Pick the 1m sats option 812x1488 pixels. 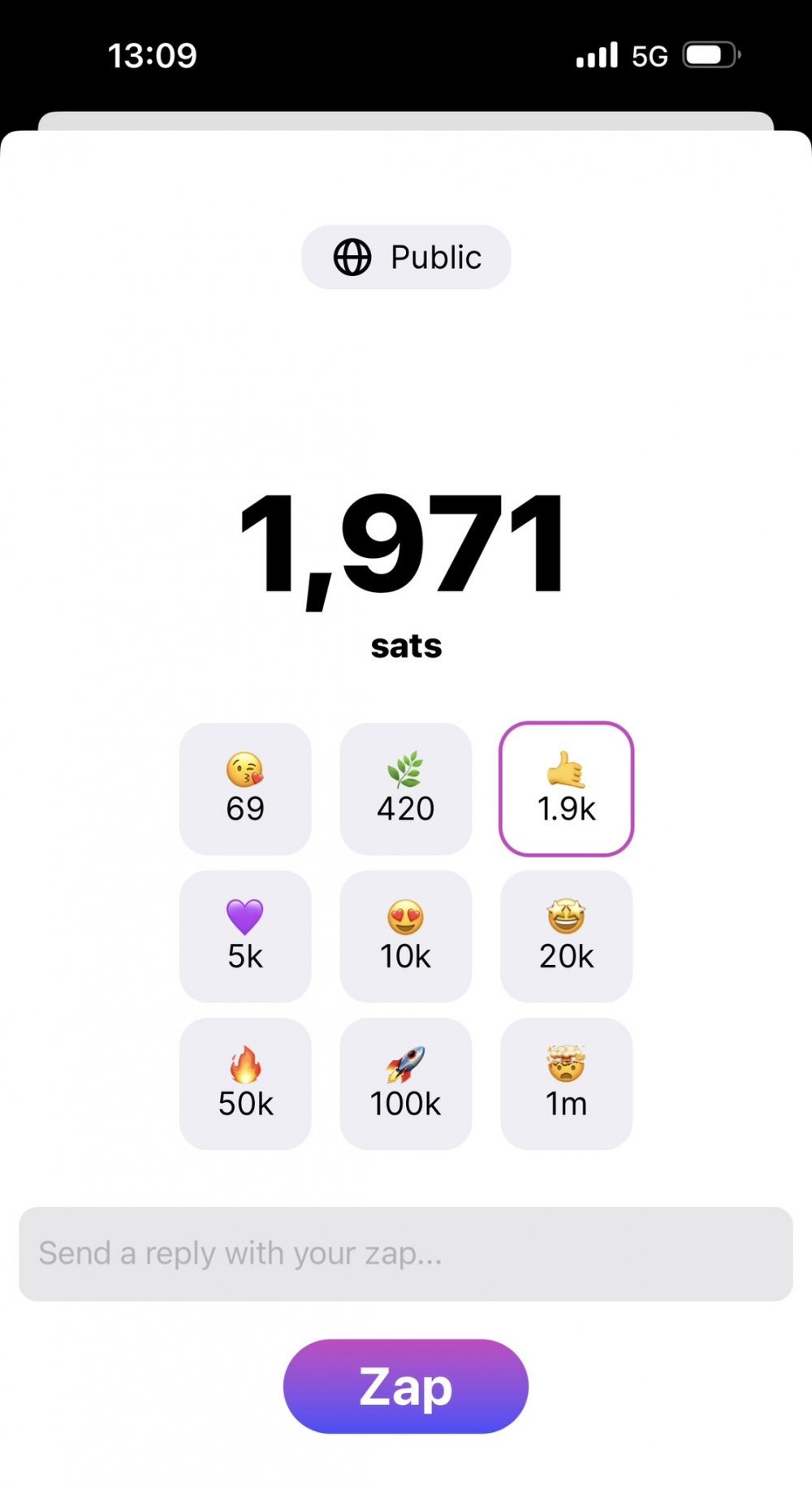[566, 1084]
